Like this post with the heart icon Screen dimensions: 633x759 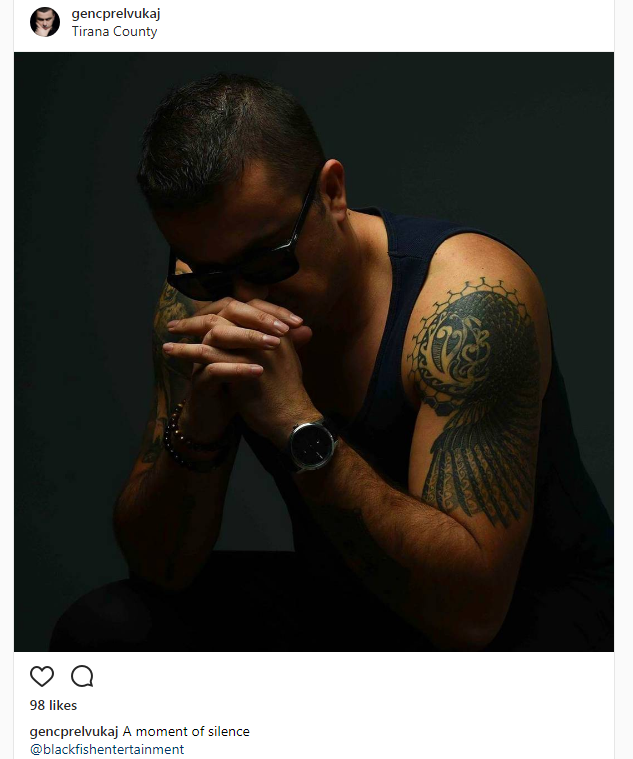42,676
